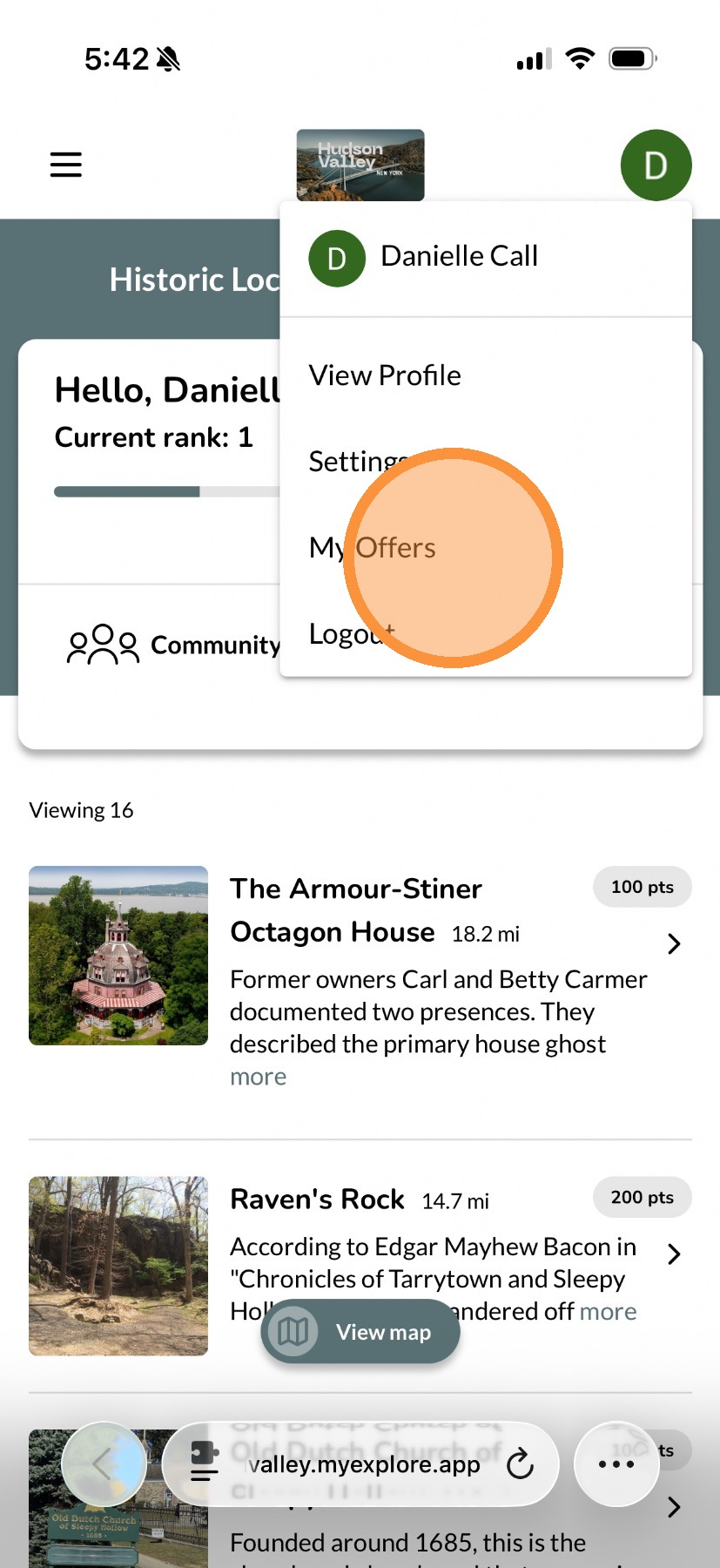Expand more text for Armour-Stiner Octagon House

pyautogui.click(x=258, y=1078)
